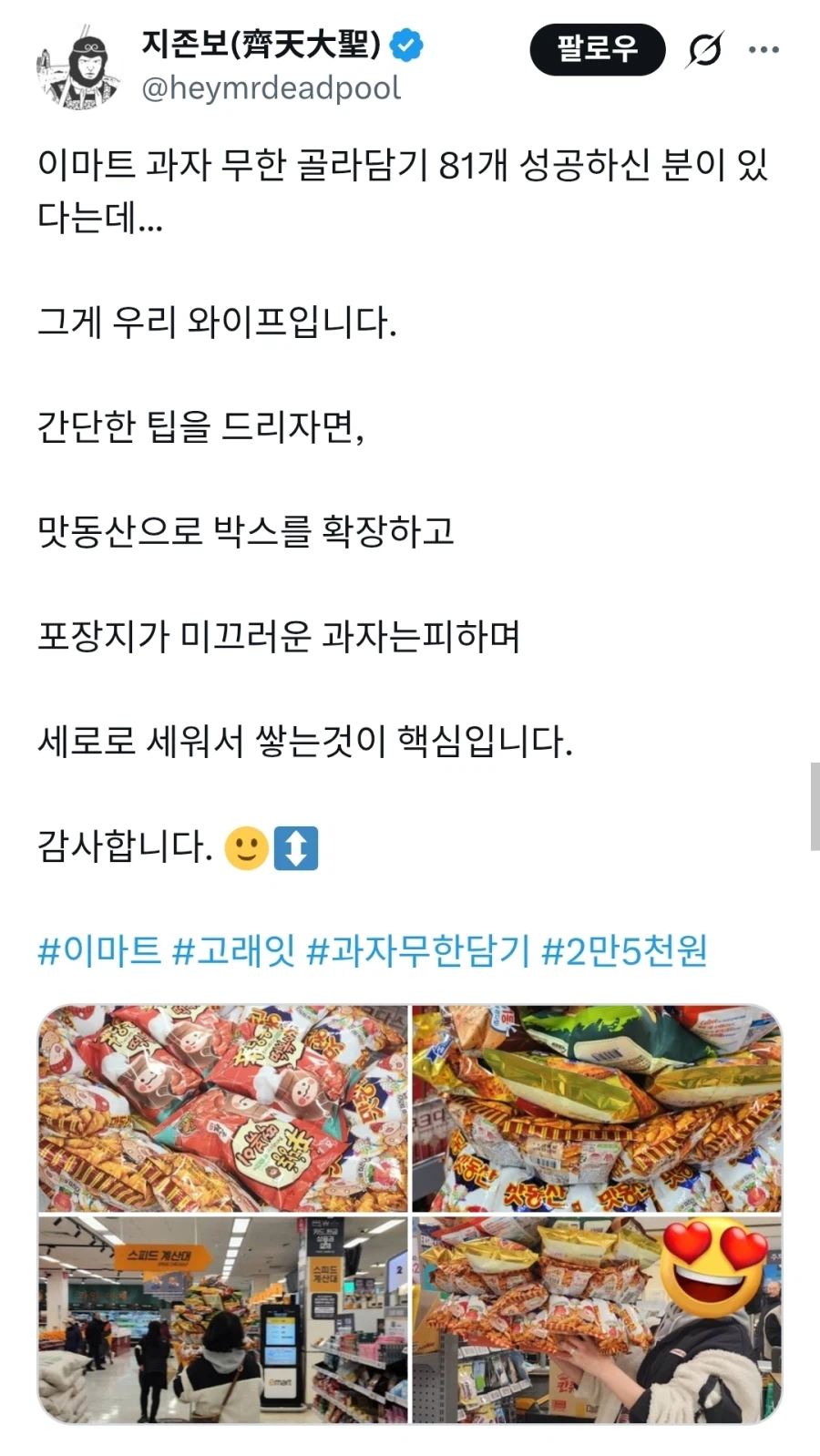This screenshot has width=820, height=1456.
Task: Click the Grok icon next to the follow button
Action: pos(705,51)
